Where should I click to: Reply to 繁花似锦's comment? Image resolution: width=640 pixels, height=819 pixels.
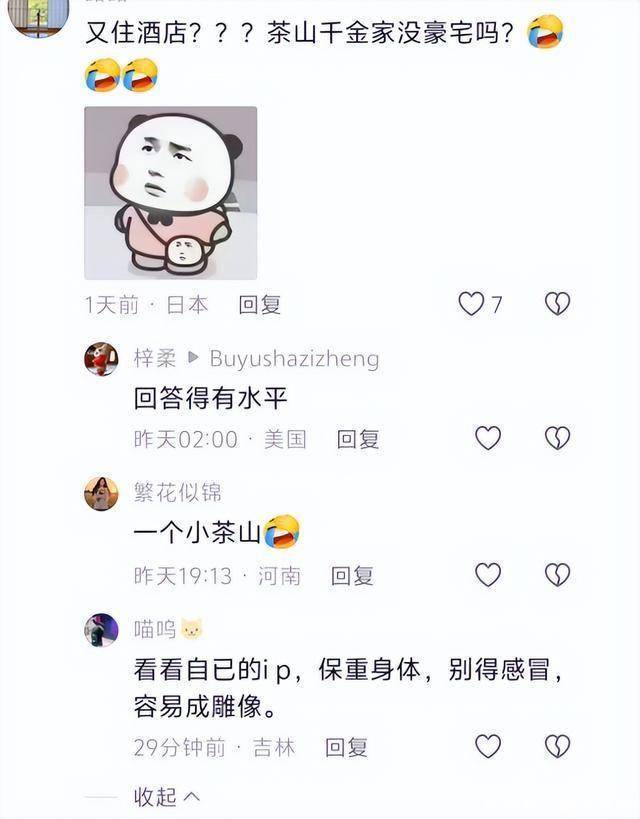(x=352, y=576)
